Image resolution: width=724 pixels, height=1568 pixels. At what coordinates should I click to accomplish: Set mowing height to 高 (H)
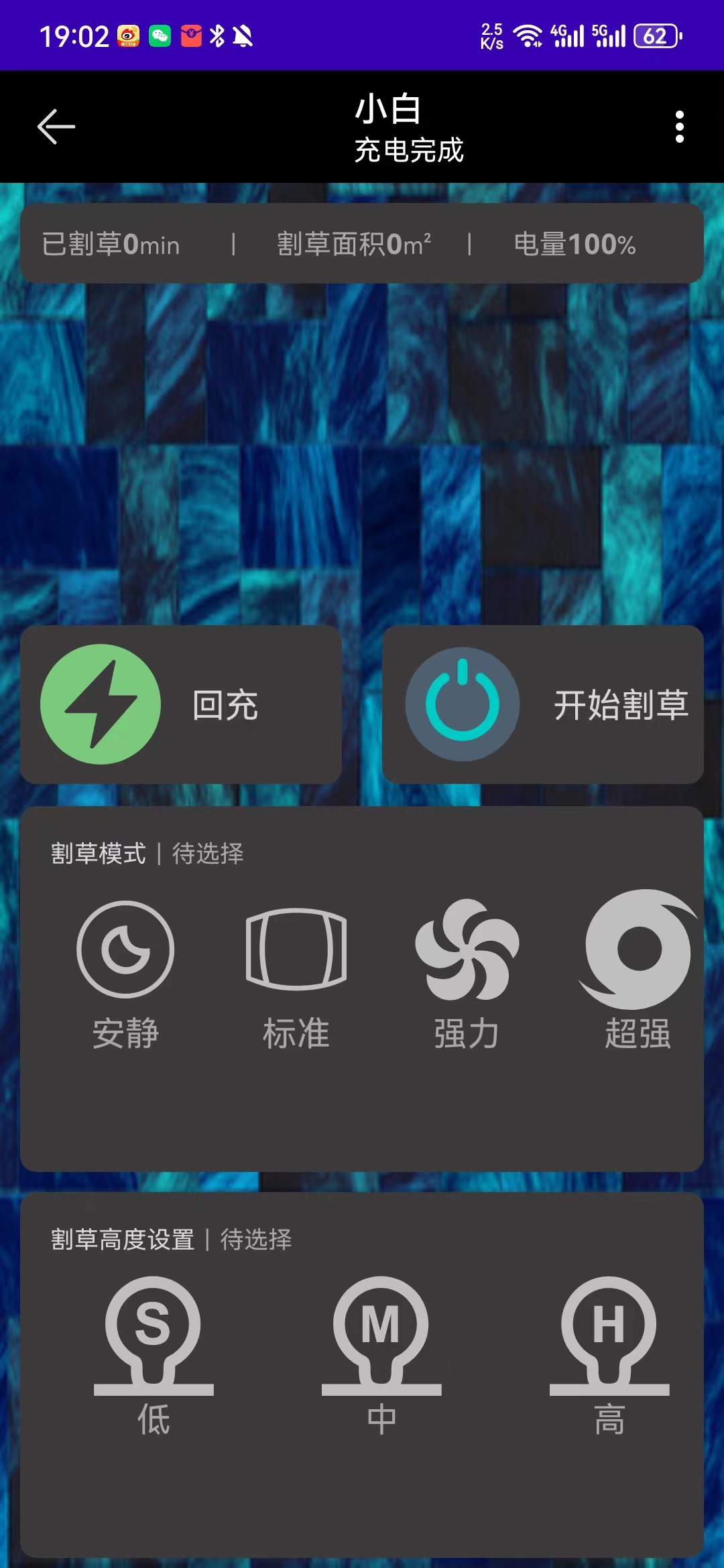609,1354
